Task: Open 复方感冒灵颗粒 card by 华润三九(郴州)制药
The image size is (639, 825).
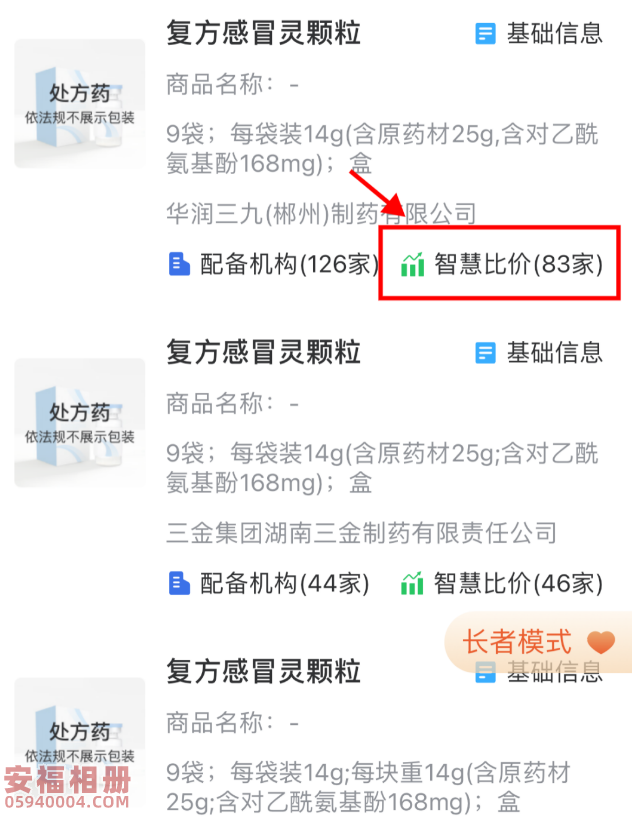Action: (263, 33)
